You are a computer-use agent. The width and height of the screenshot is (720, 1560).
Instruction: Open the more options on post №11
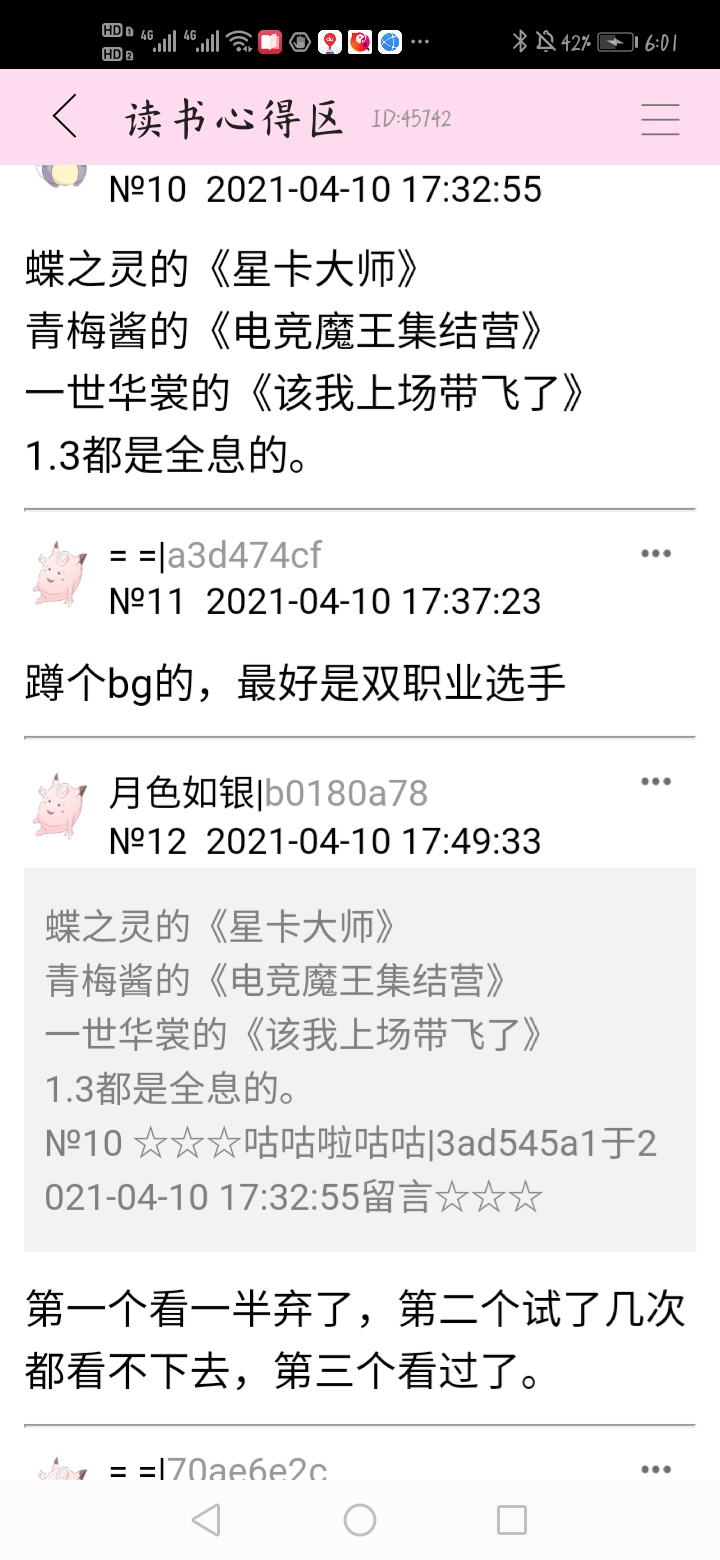click(656, 553)
